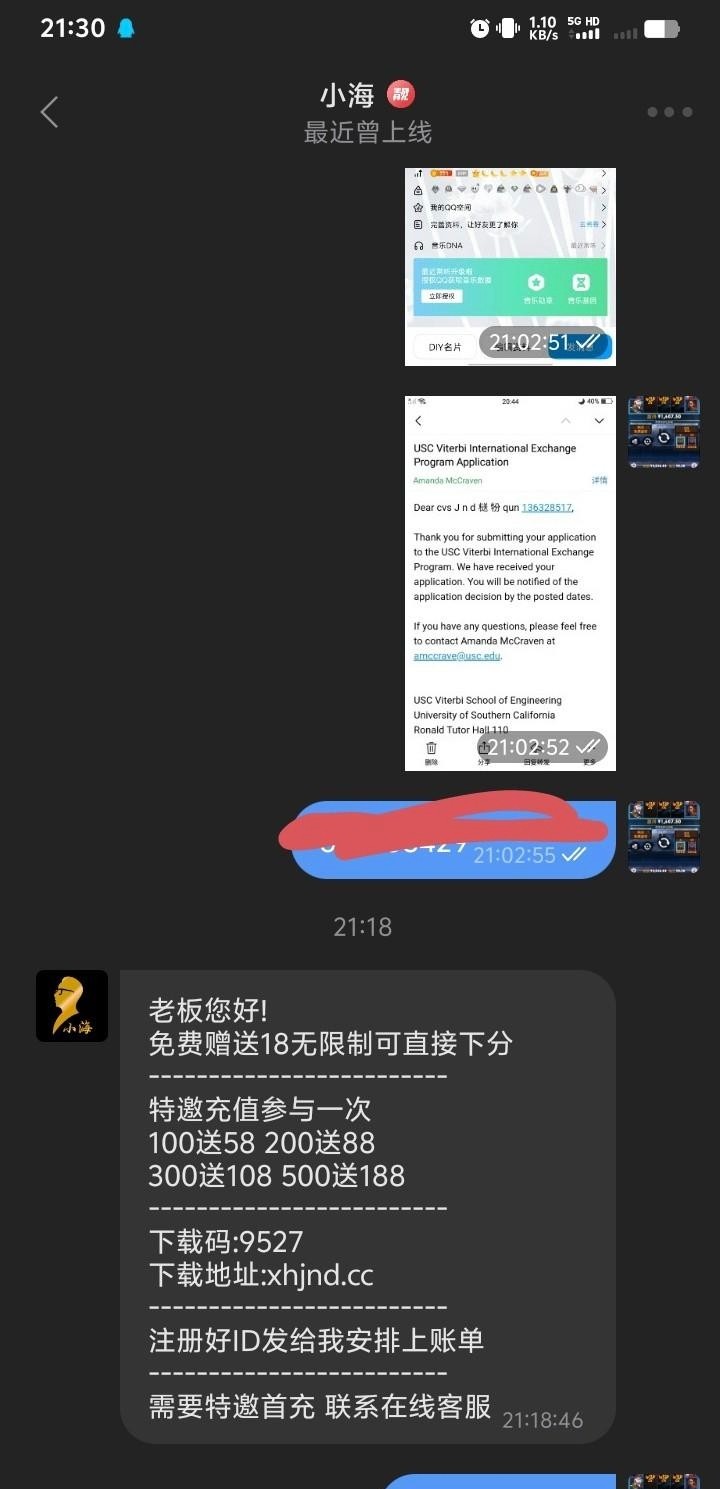Screen dimensions: 720x1489
Task: Open the contact name 小海 at top
Action: pyautogui.click(x=347, y=95)
